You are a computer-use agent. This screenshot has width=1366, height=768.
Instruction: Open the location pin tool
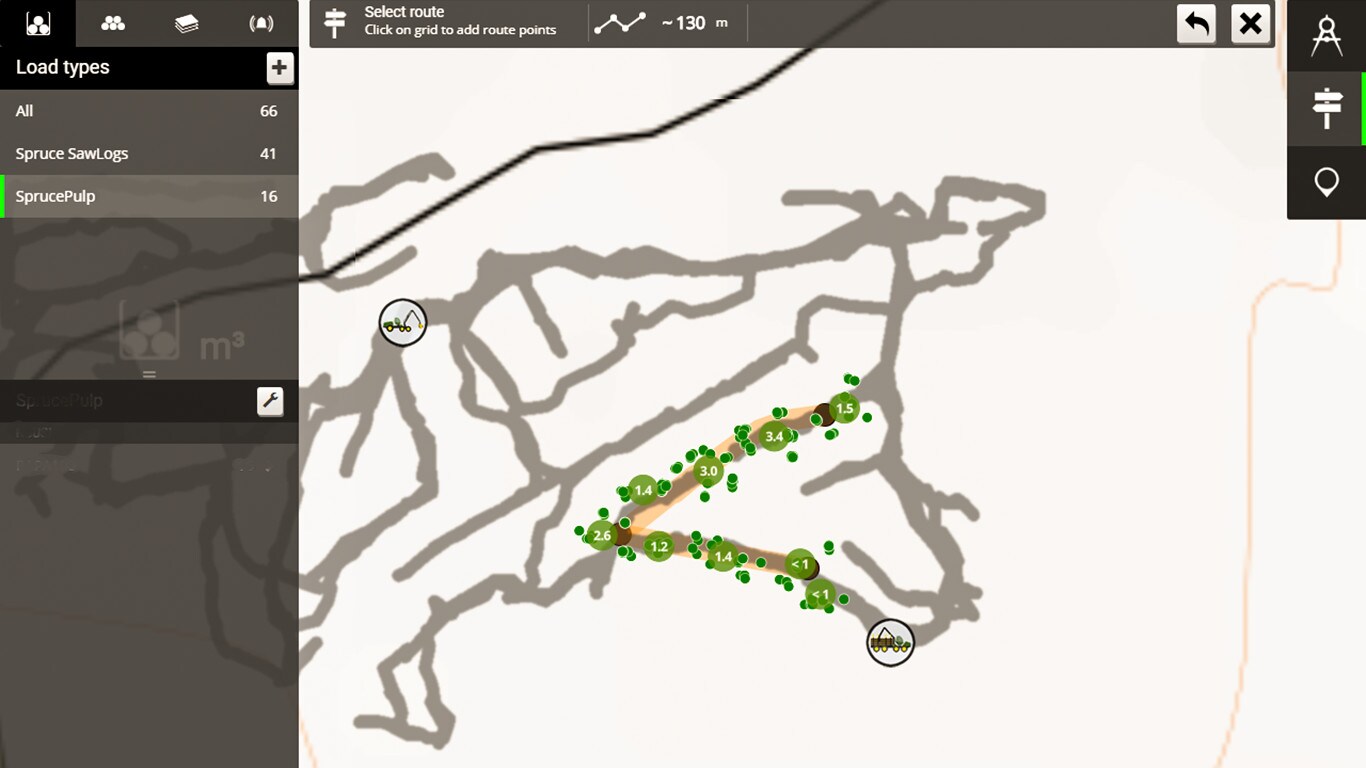coord(1326,182)
